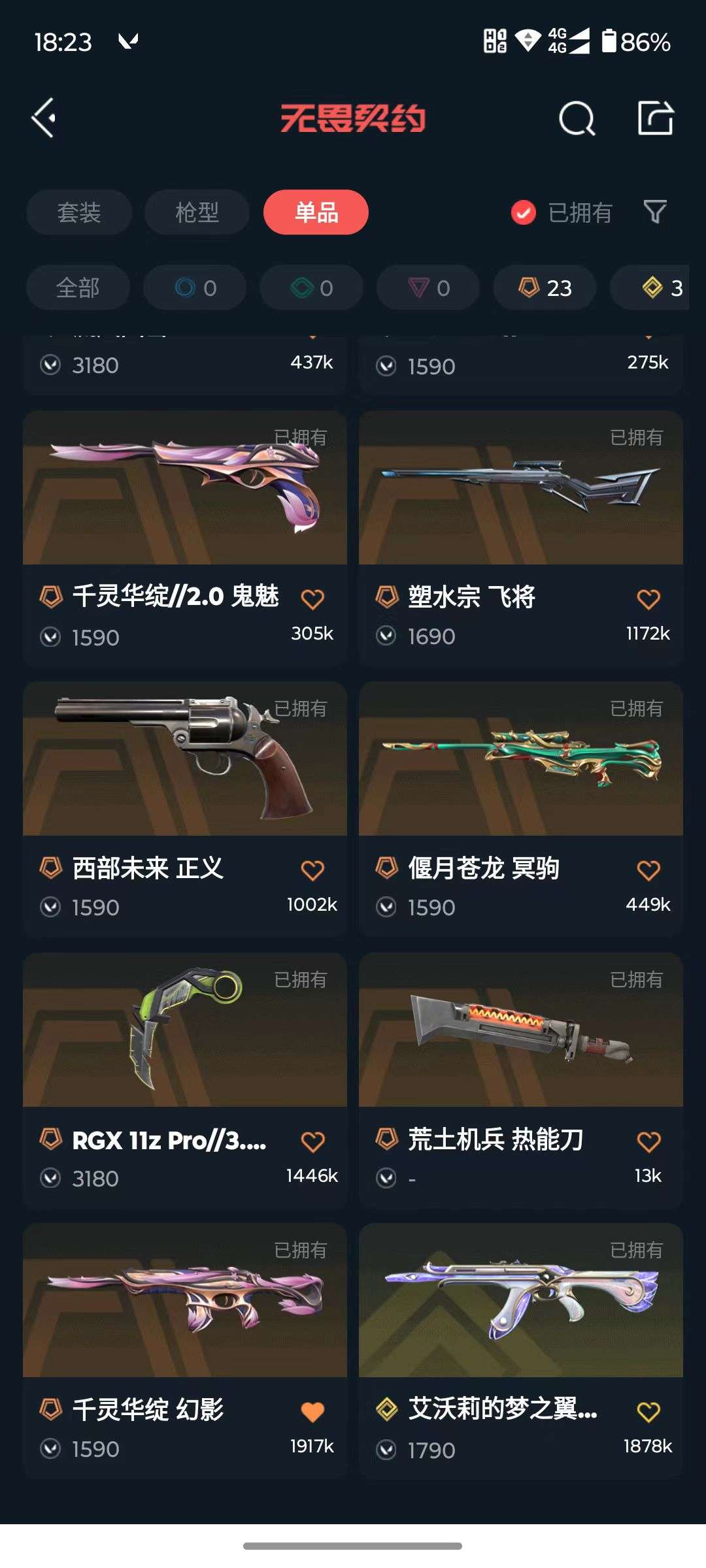
Task: Switch to the 枪型 tab
Action: [x=195, y=212]
